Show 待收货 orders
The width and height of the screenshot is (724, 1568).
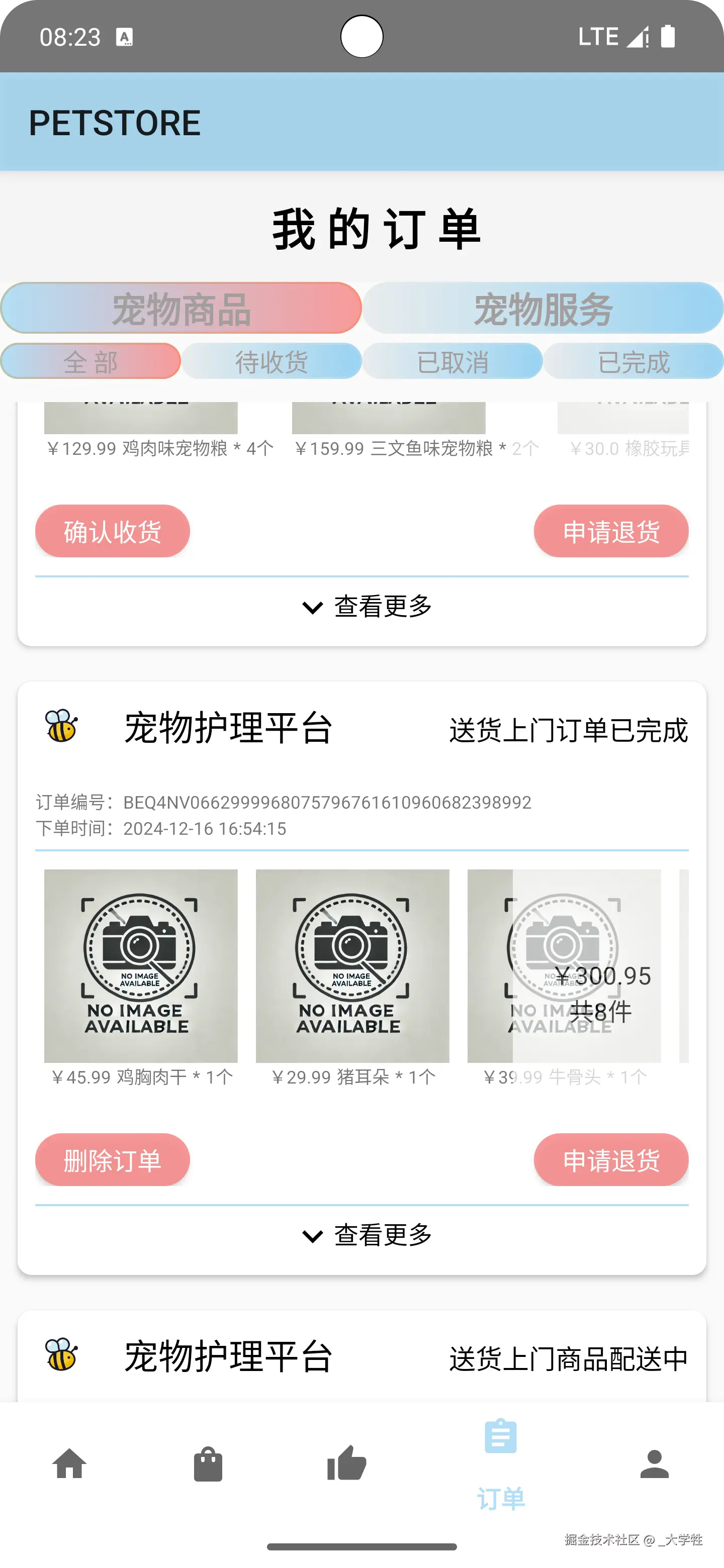coord(271,361)
